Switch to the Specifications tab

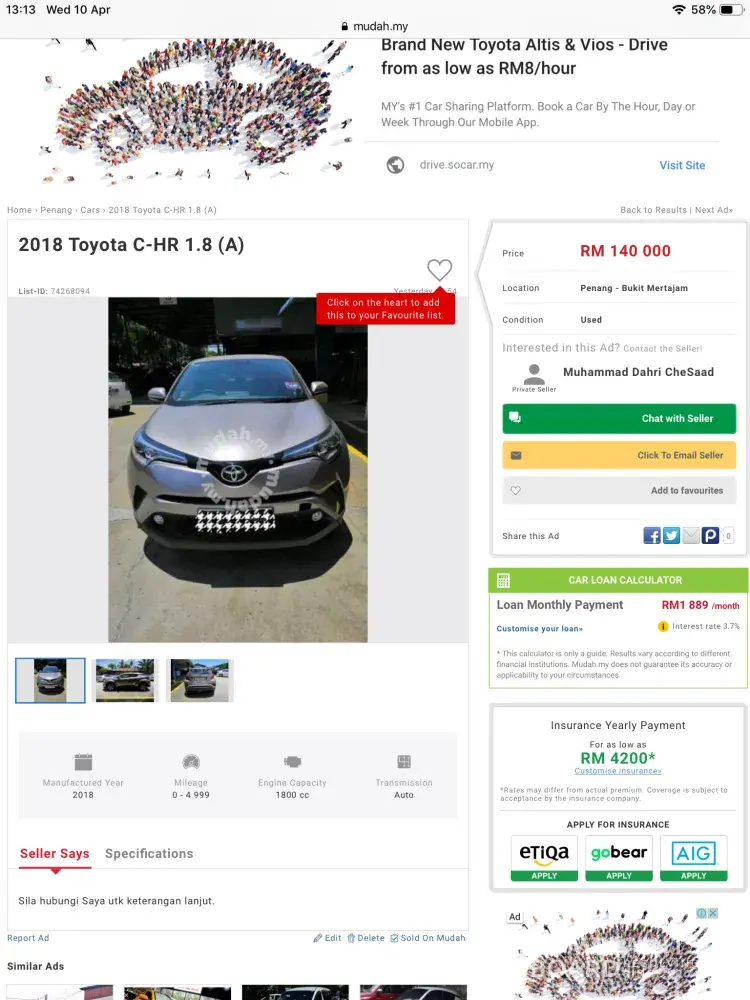(149, 853)
